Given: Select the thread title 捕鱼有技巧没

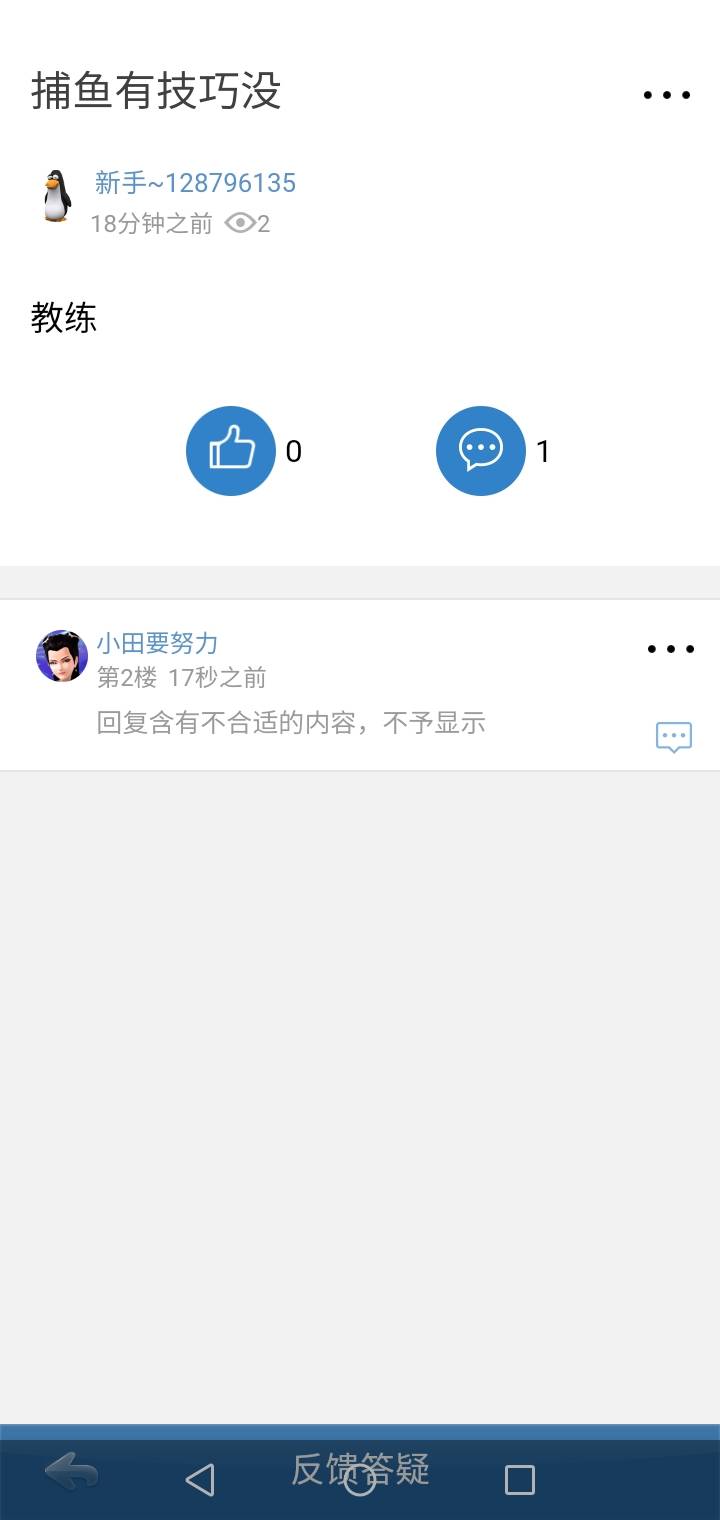Looking at the screenshot, I should pos(157,92).
